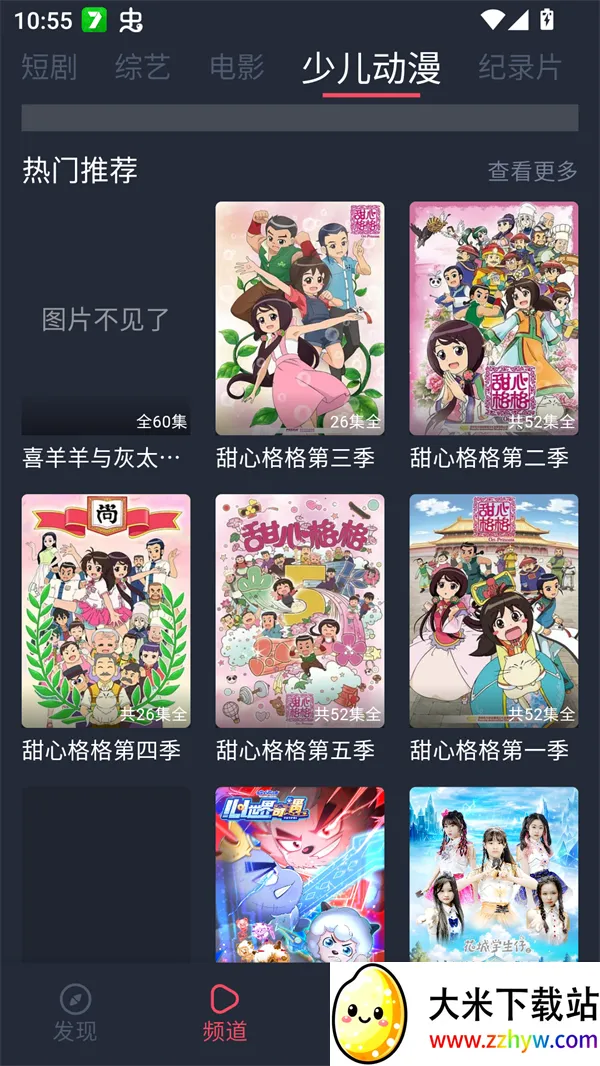Select 甜心格格第五季
This screenshot has width=600, height=1066.
coord(300,611)
